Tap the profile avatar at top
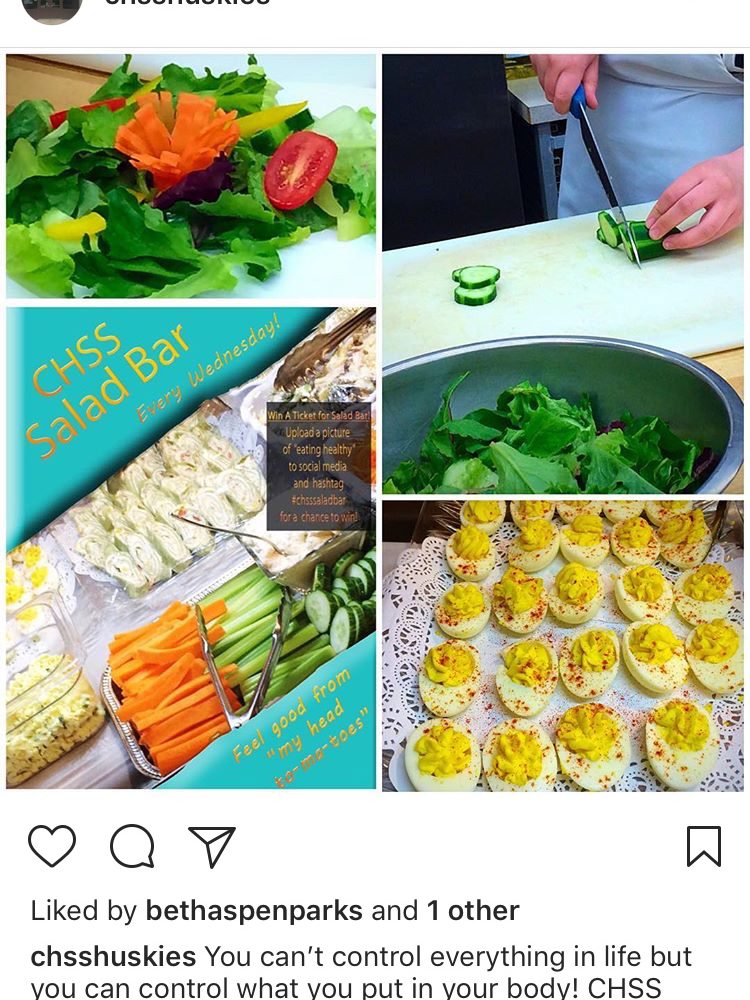Image resolution: width=750 pixels, height=1000 pixels. coord(51,8)
